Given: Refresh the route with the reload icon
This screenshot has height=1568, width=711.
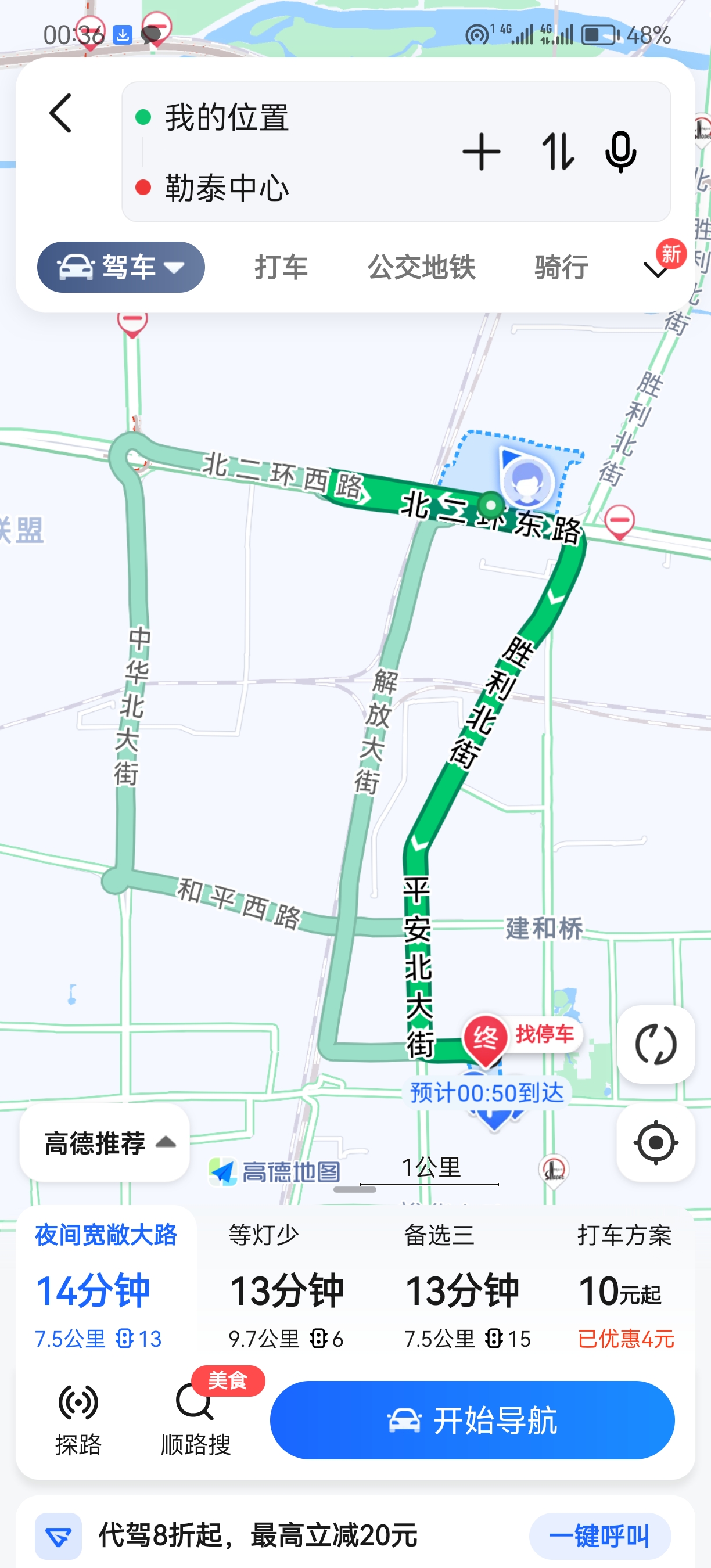Looking at the screenshot, I should [656, 1045].
